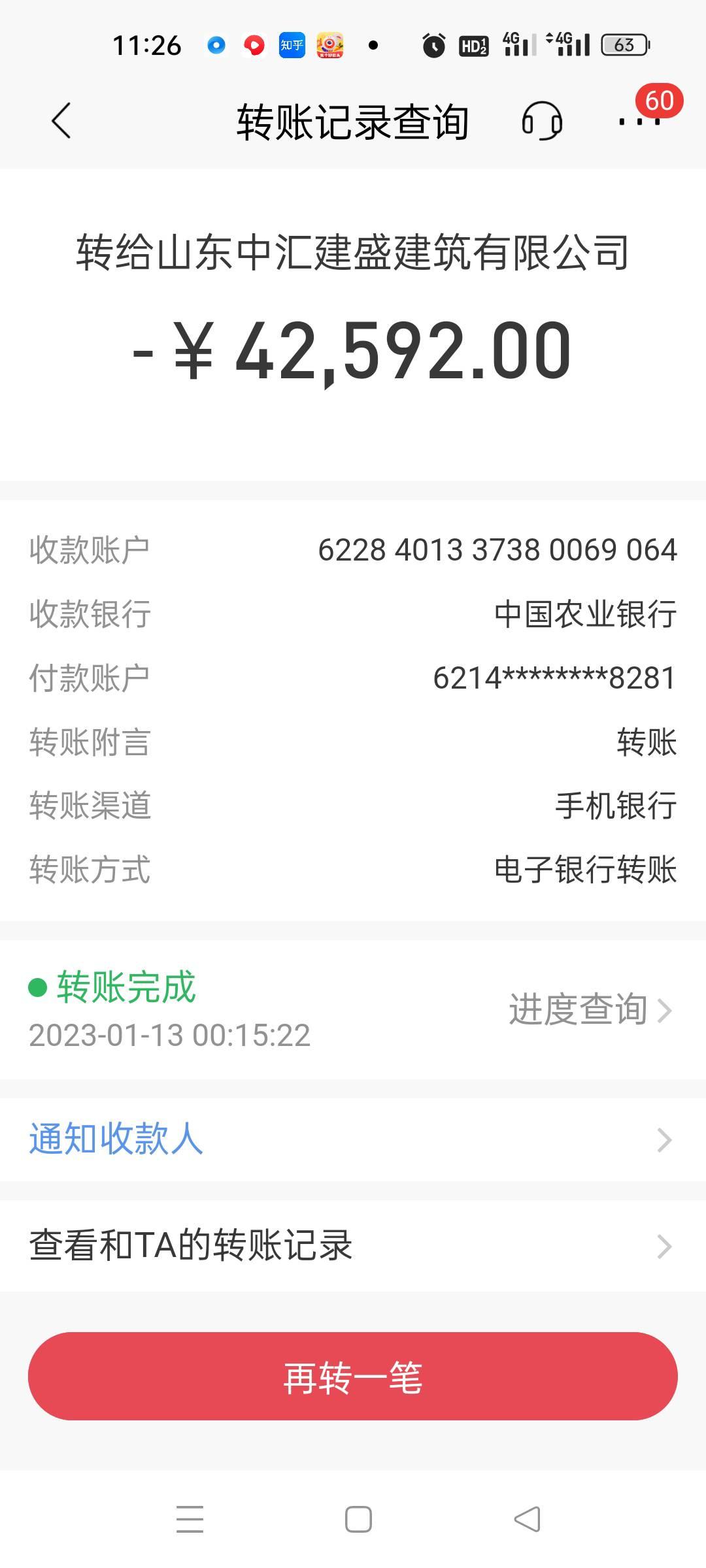The image size is (706, 1568).
Task: Open customer service headset icon
Action: pos(542,121)
